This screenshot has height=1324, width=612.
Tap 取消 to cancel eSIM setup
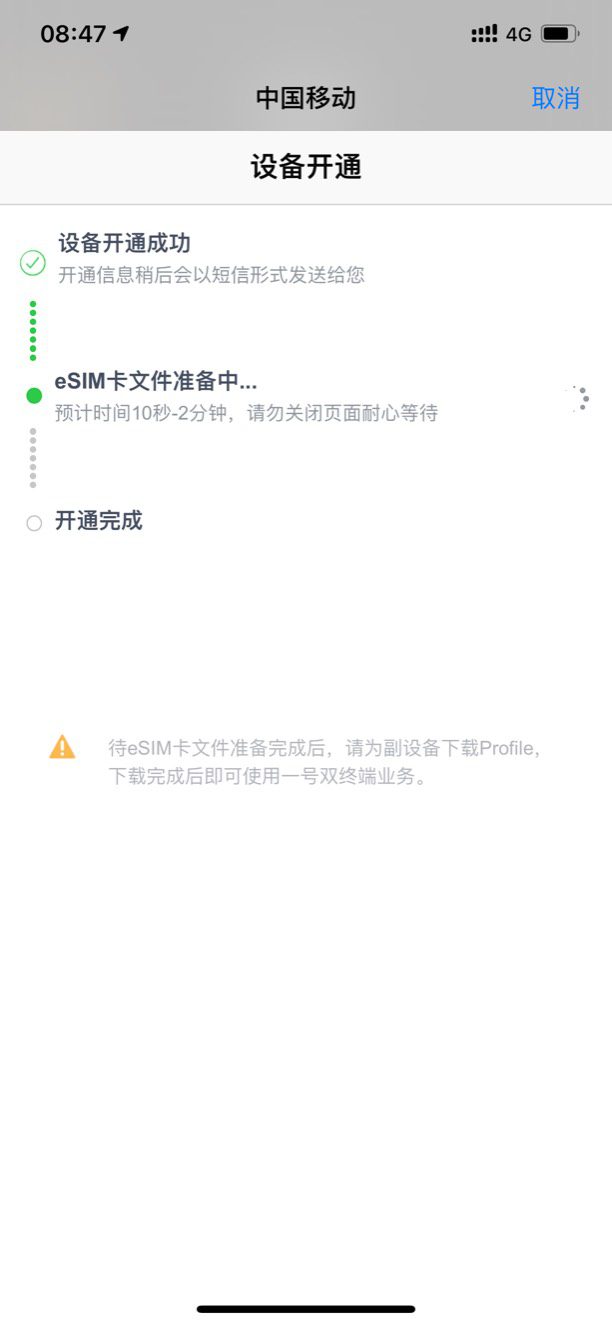pos(555,98)
